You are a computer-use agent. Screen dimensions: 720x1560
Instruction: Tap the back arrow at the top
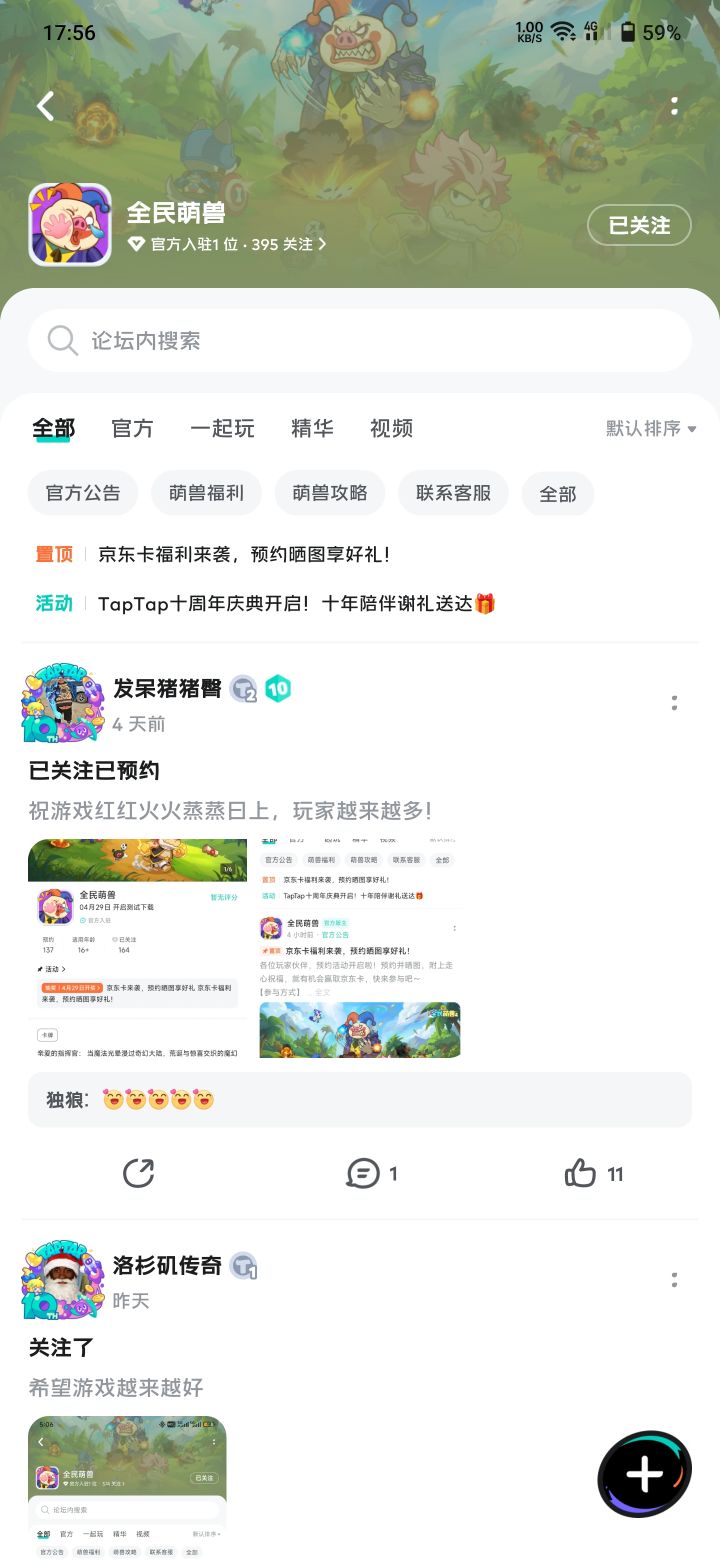click(44, 105)
